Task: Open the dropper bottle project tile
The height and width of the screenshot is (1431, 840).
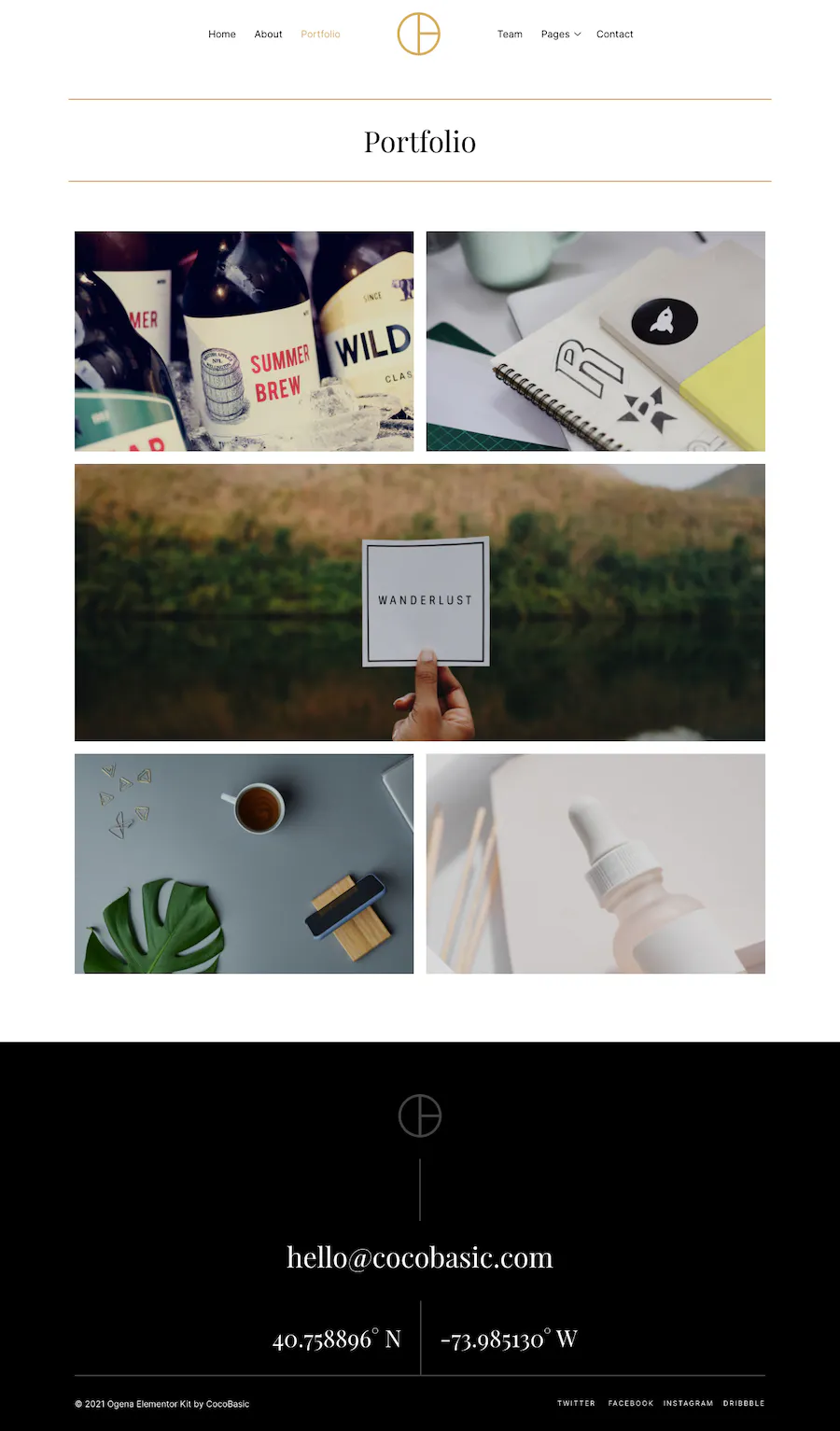Action: coord(595,863)
